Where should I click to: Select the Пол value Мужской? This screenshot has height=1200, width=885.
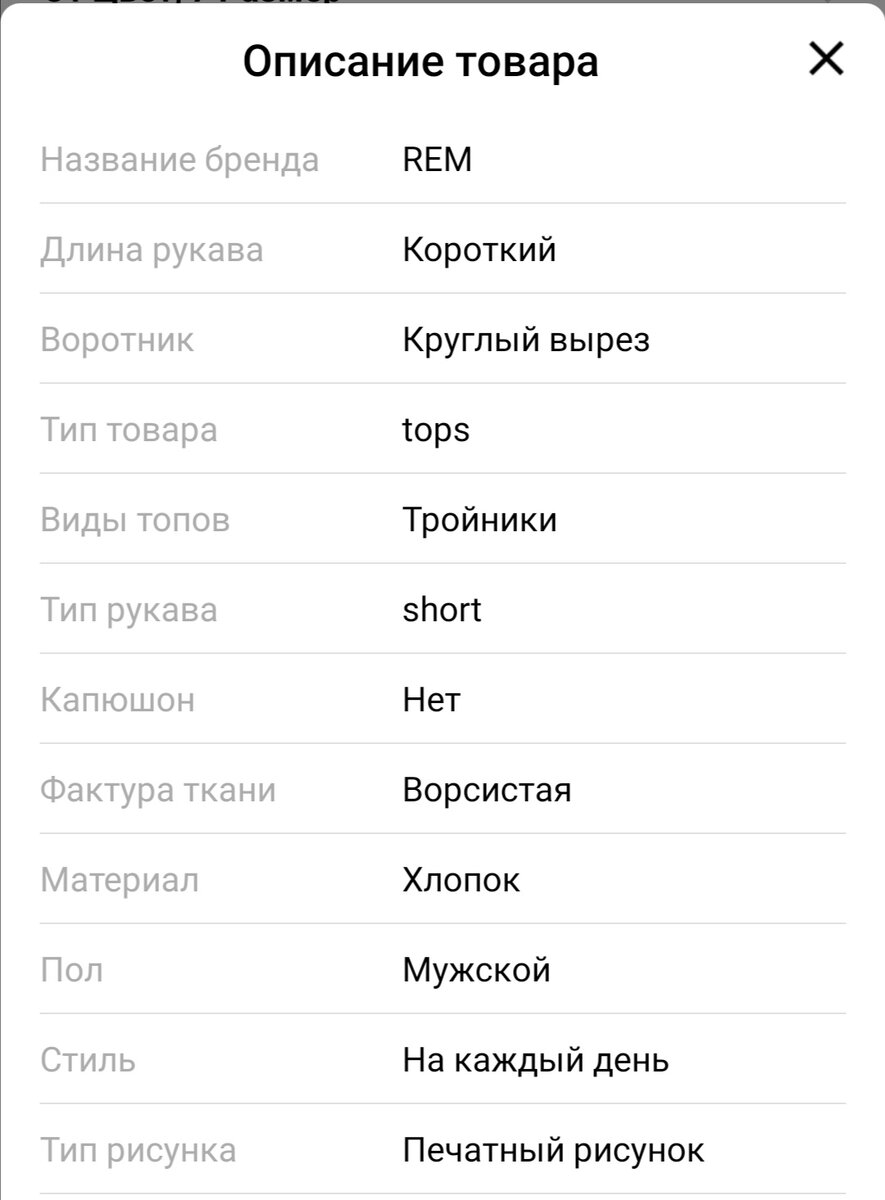(477, 969)
